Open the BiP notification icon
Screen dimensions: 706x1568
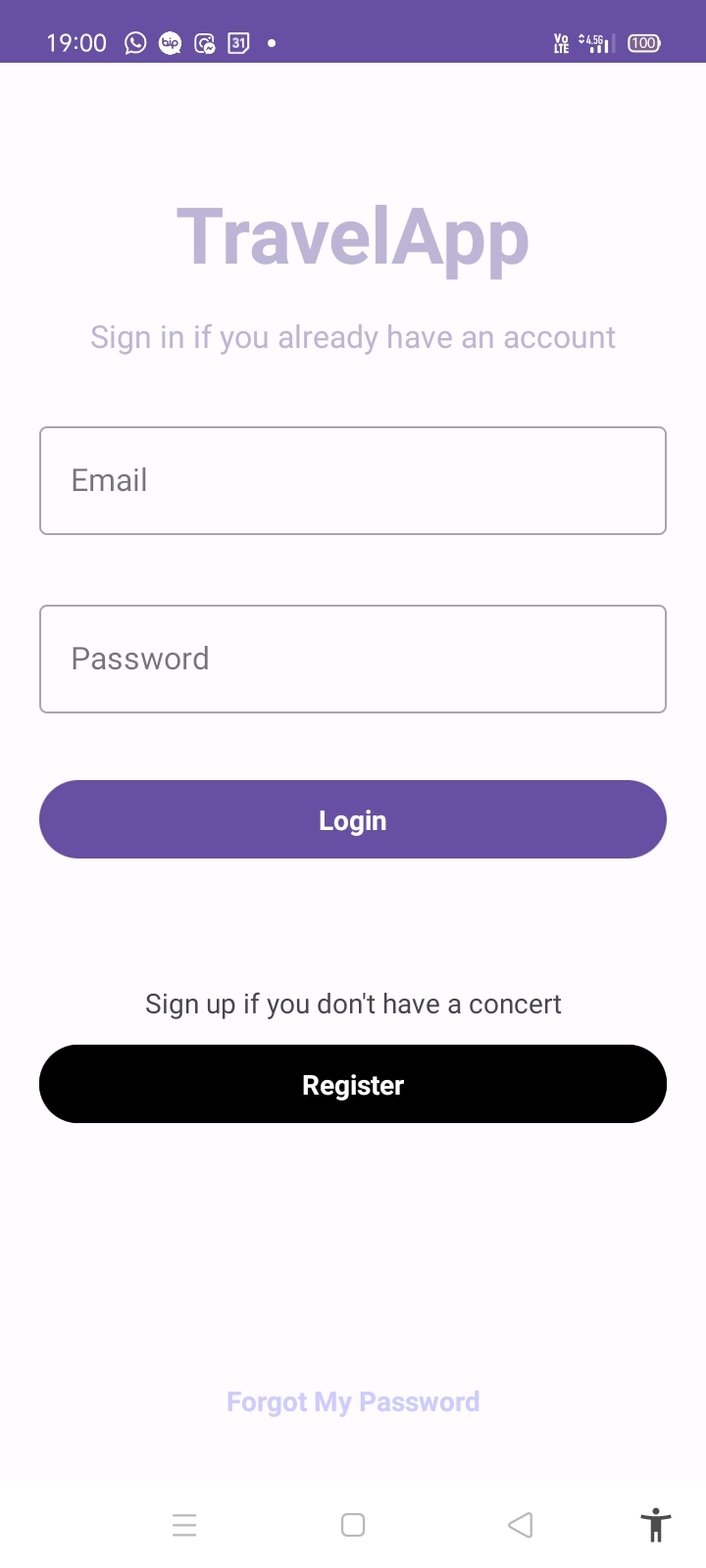click(x=169, y=42)
